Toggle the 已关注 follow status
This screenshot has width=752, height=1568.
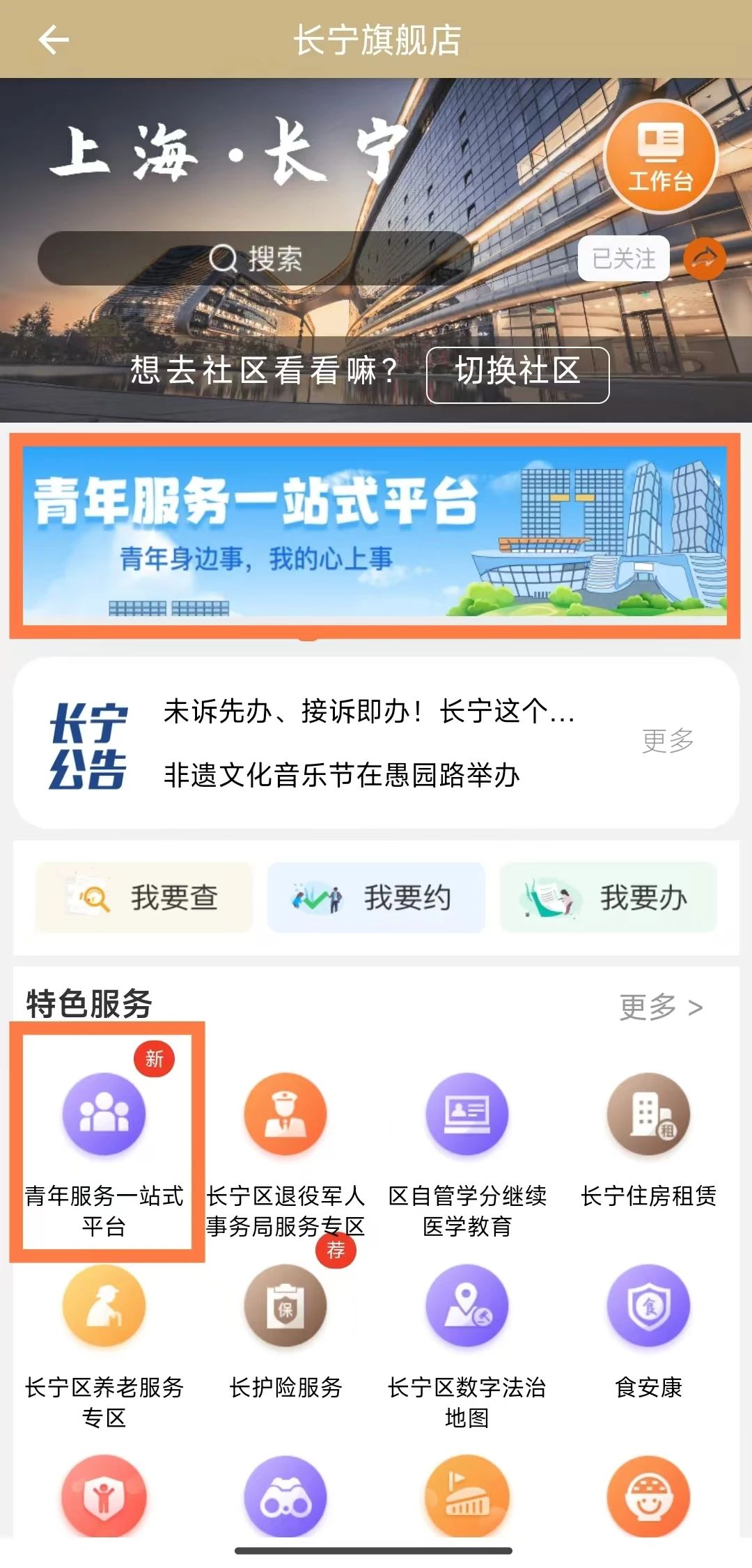pos(623,258)
